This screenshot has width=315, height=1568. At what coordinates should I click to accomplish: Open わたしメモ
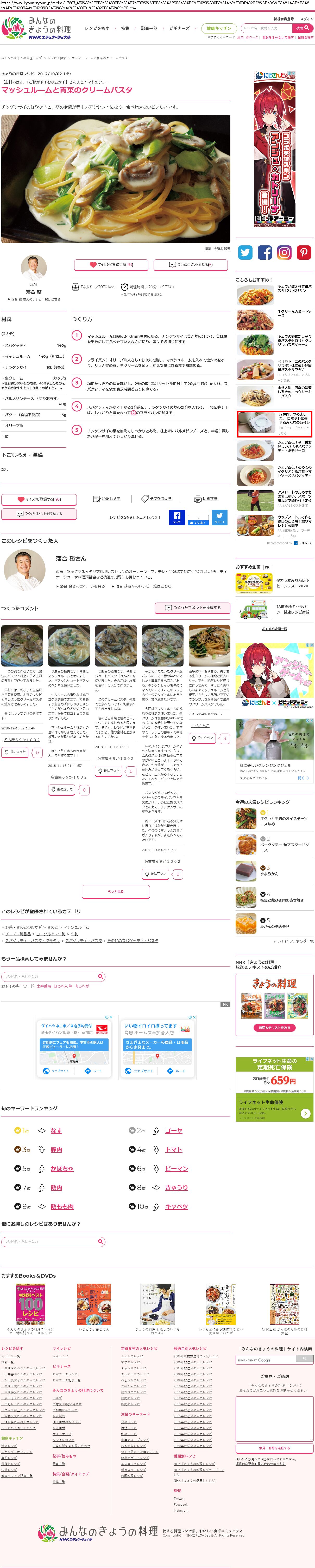107,499
